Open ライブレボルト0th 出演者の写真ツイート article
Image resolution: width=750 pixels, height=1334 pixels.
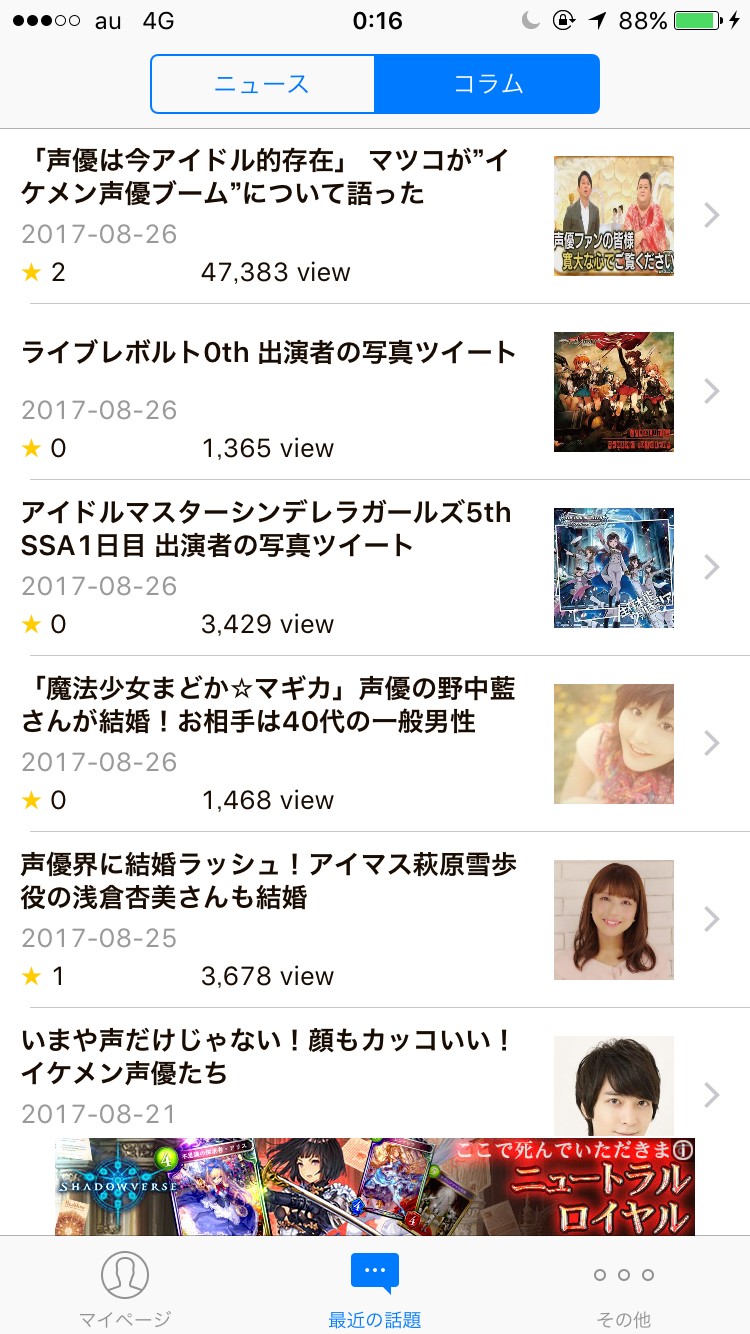coord(270,353)
